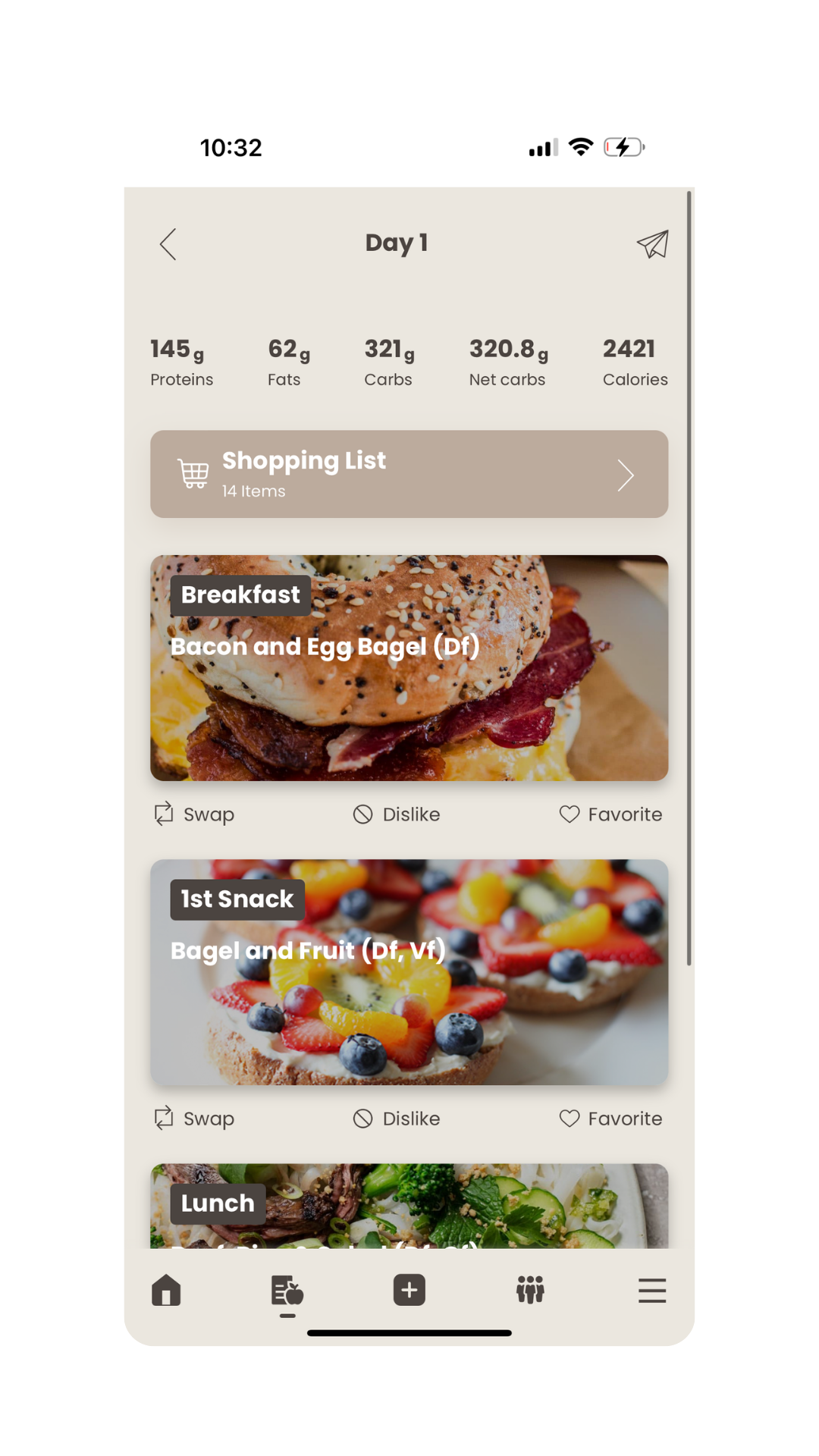The height and width of the screenshot is (1456, 819).
Task: Open the Lunch meal card
Action: (x=409, y=1207)
